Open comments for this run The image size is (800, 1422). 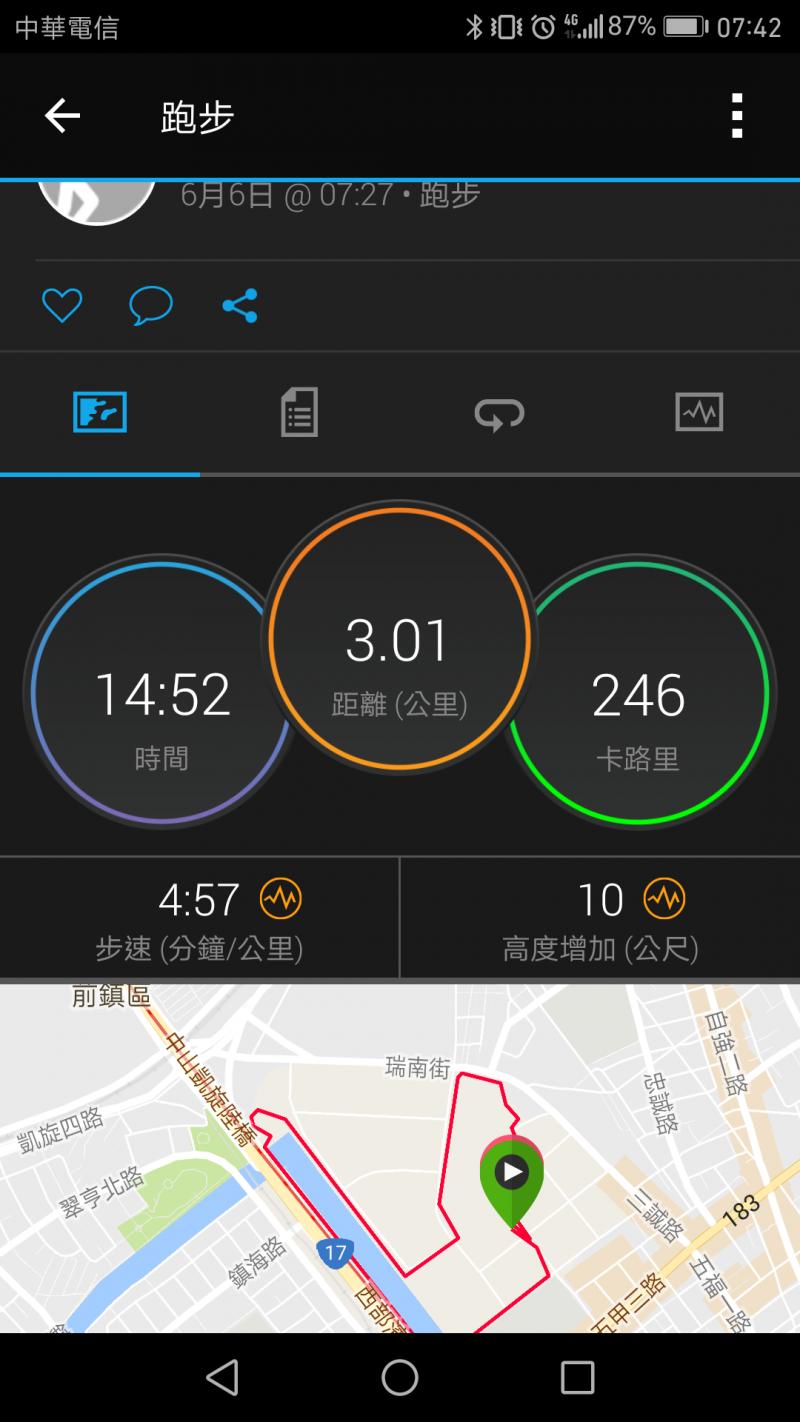pos(151,305)
